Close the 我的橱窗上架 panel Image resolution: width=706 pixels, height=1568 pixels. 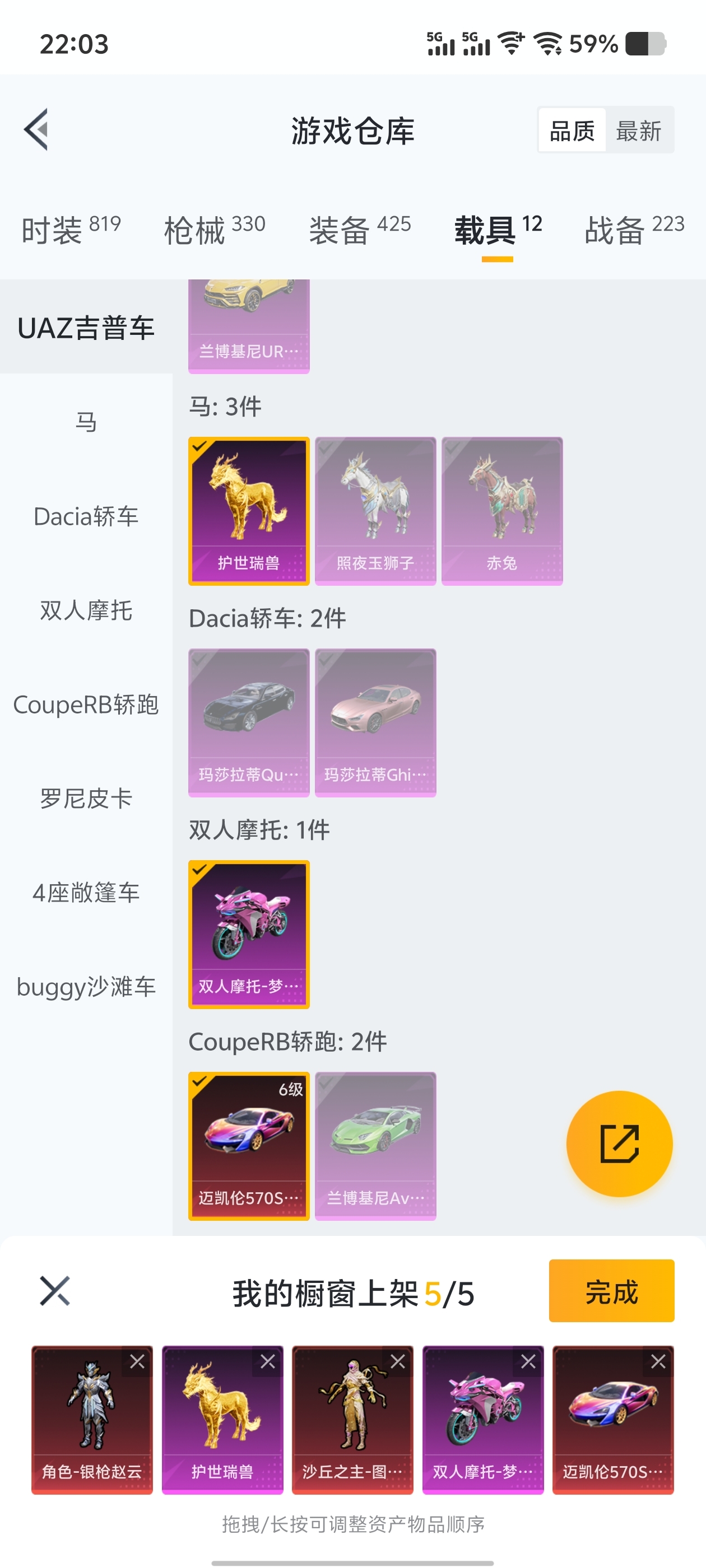coord(55,1291)
